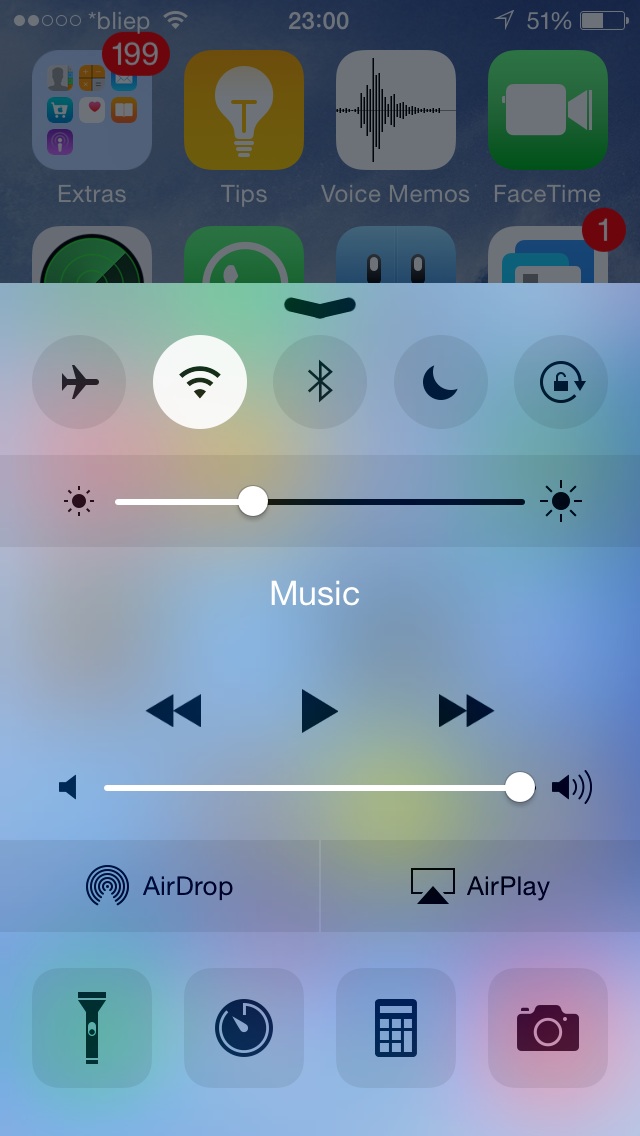The height and width of the screenshot is (1136, 640).
Task: Tap the volume slider track
Action: click(300, 788)
